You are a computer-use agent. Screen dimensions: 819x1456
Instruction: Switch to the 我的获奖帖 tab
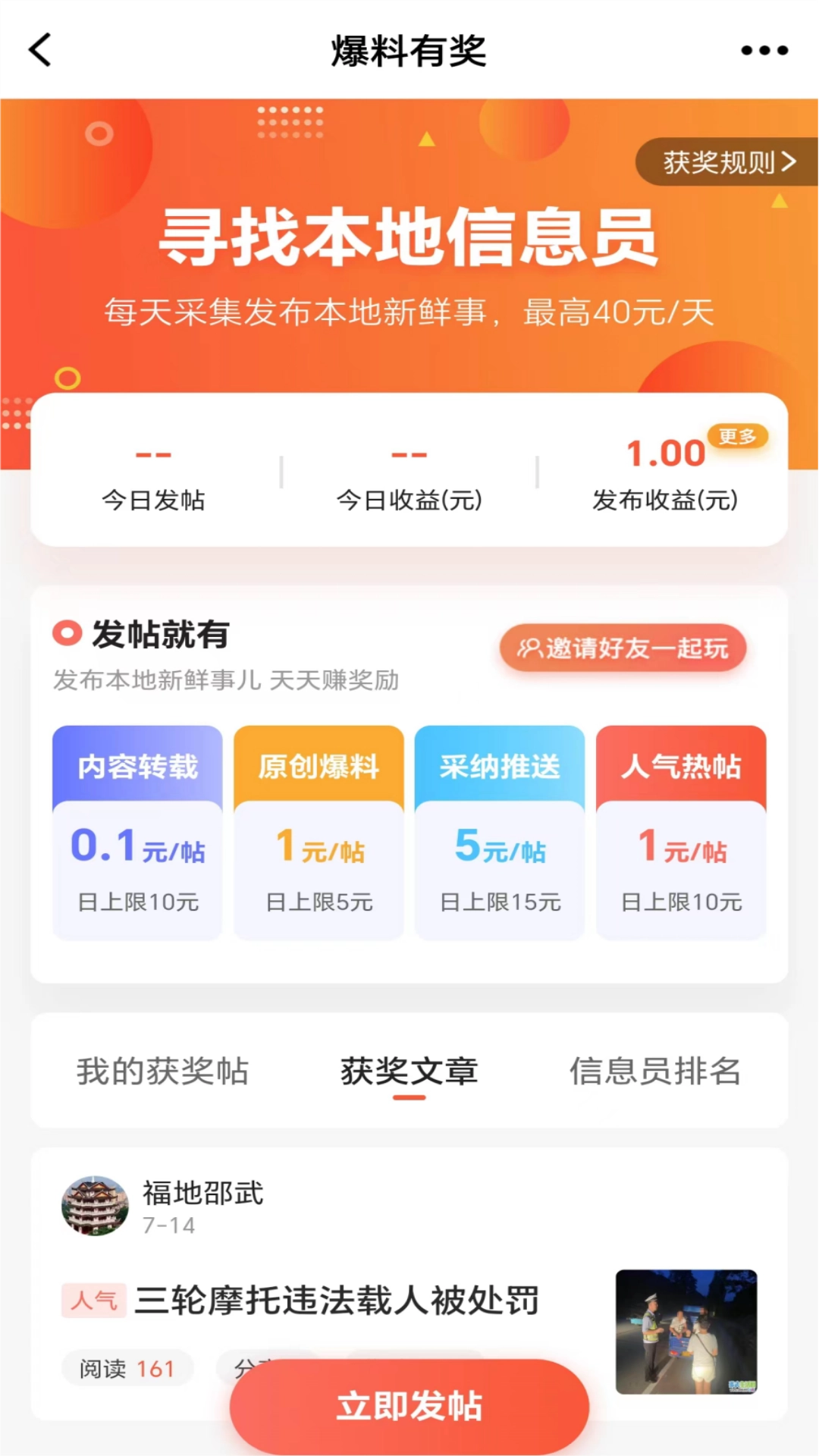pyautogui.click(x=164, y=1072)
